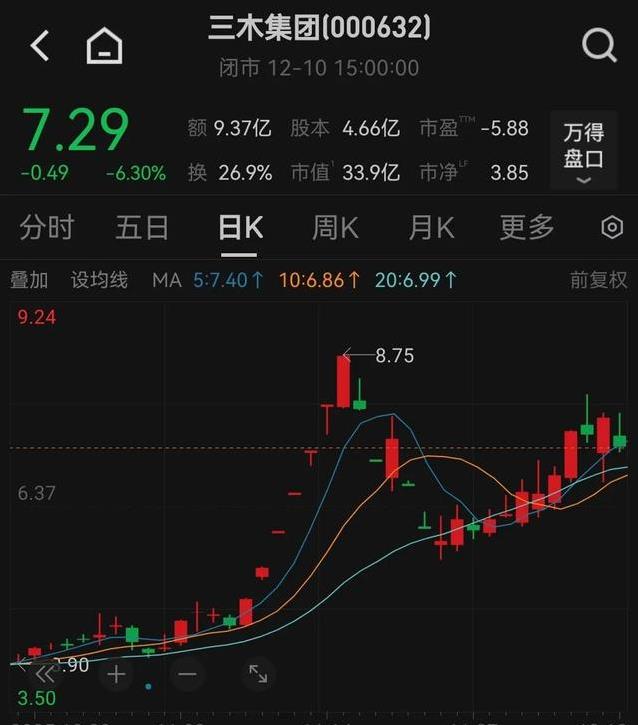Open the 更多 chart periods
Image resolution: width=638 pixels, height=725 pixels.
[526, 228]
